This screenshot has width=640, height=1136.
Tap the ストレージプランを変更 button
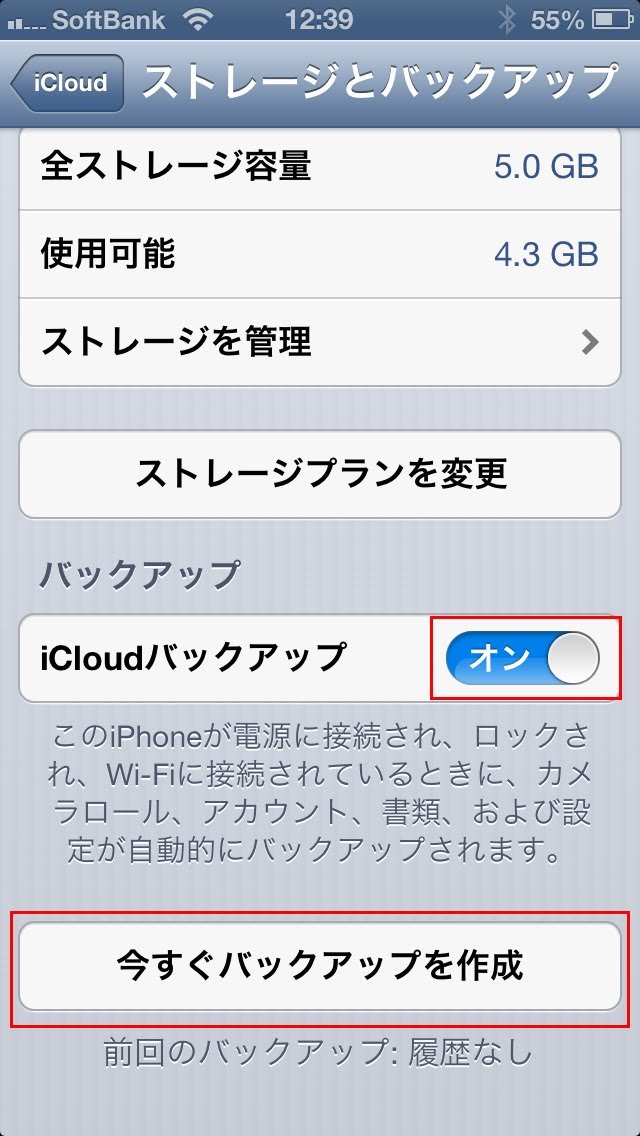click(x=320, y=473)
